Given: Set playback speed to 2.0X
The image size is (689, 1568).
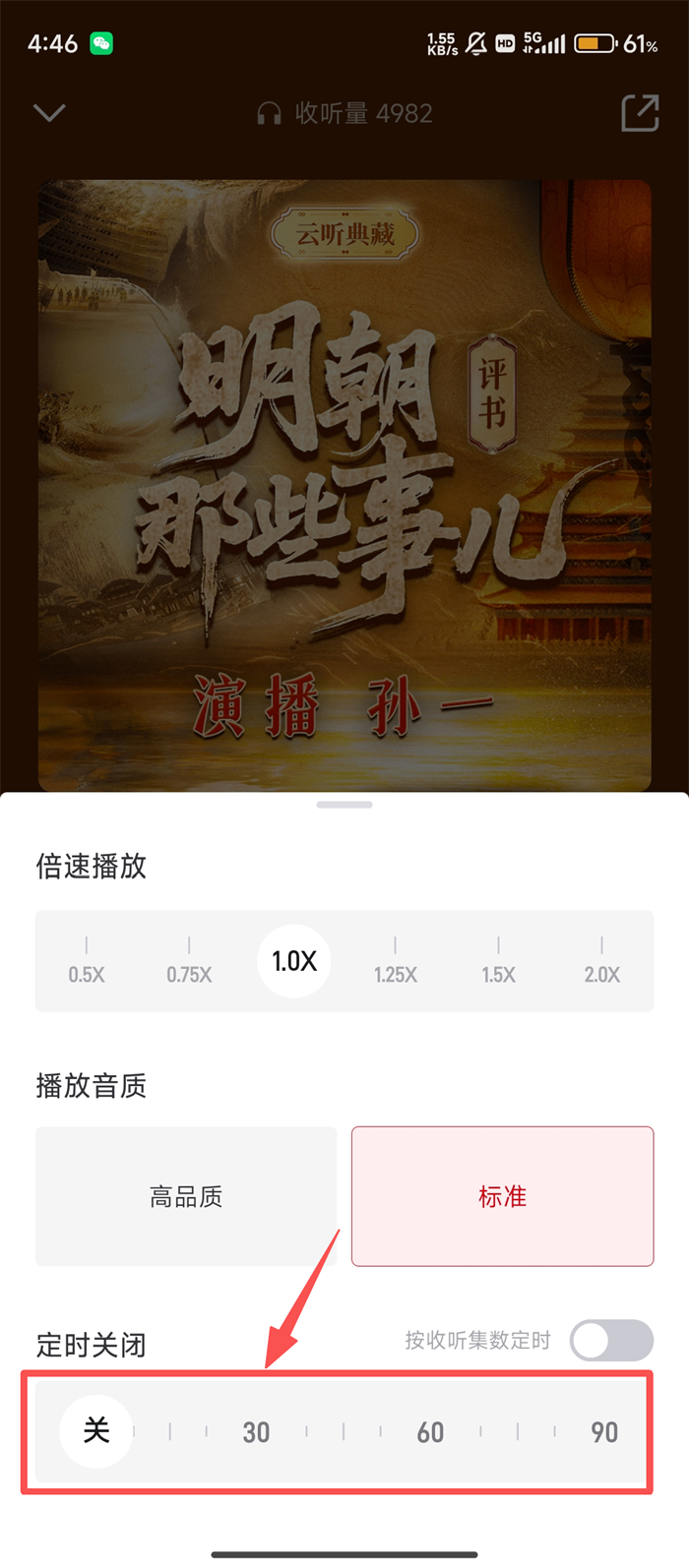Looking at the screenshot, I should coord(601,962).
